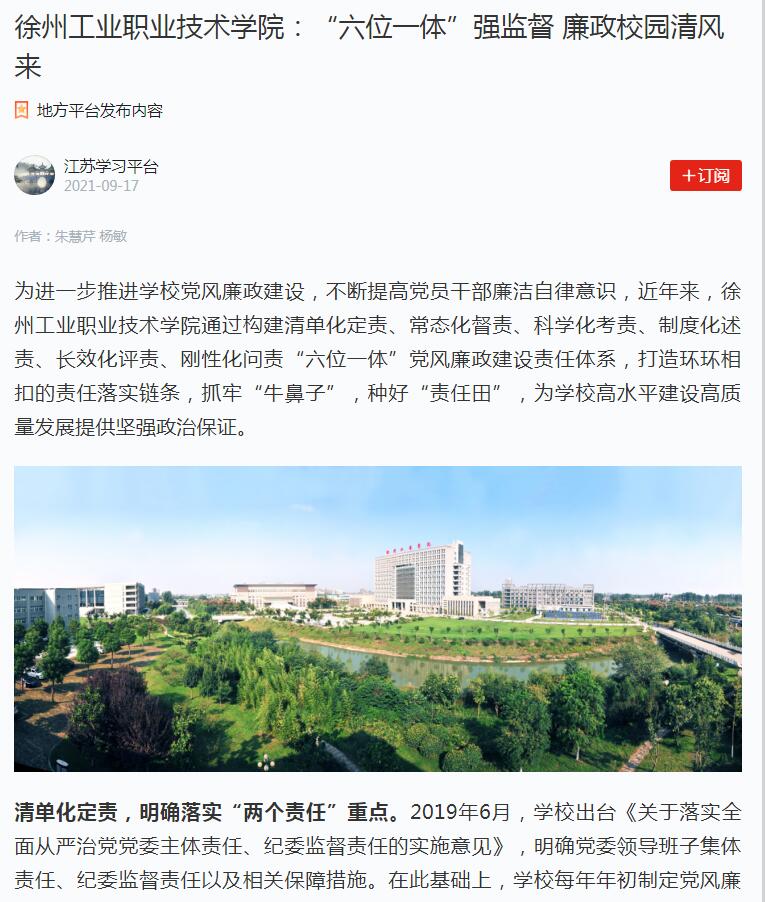Screen dimensions: 765x902
Task: Open the 江苏学习平台 publisher avatar
Action: [x=34, y=175]
